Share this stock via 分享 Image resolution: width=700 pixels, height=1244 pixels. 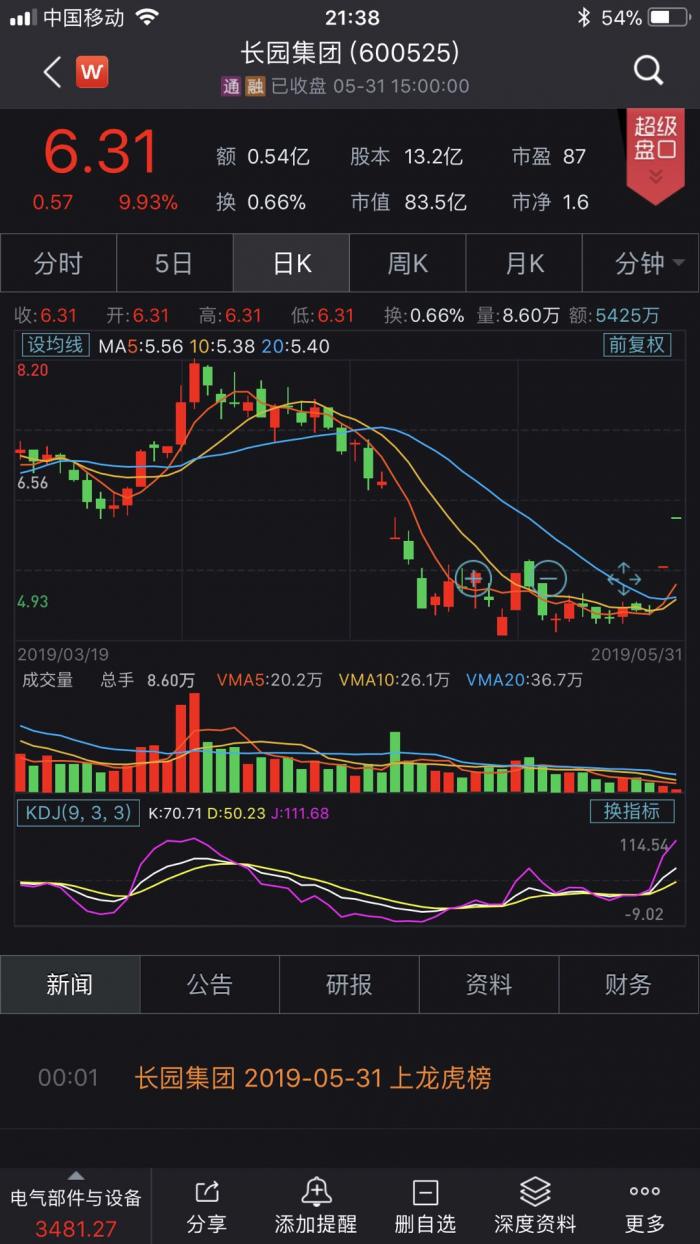coord(207,1206)
